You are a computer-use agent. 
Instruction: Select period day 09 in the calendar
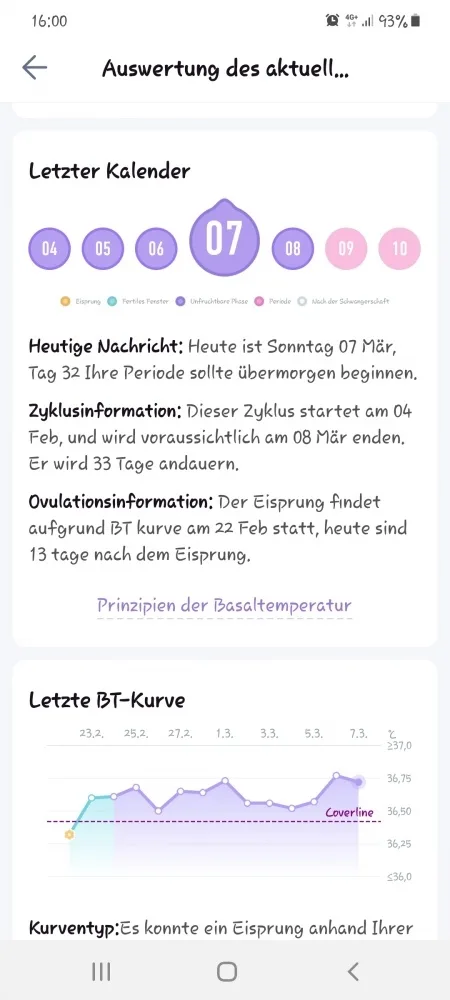(346, 248)
